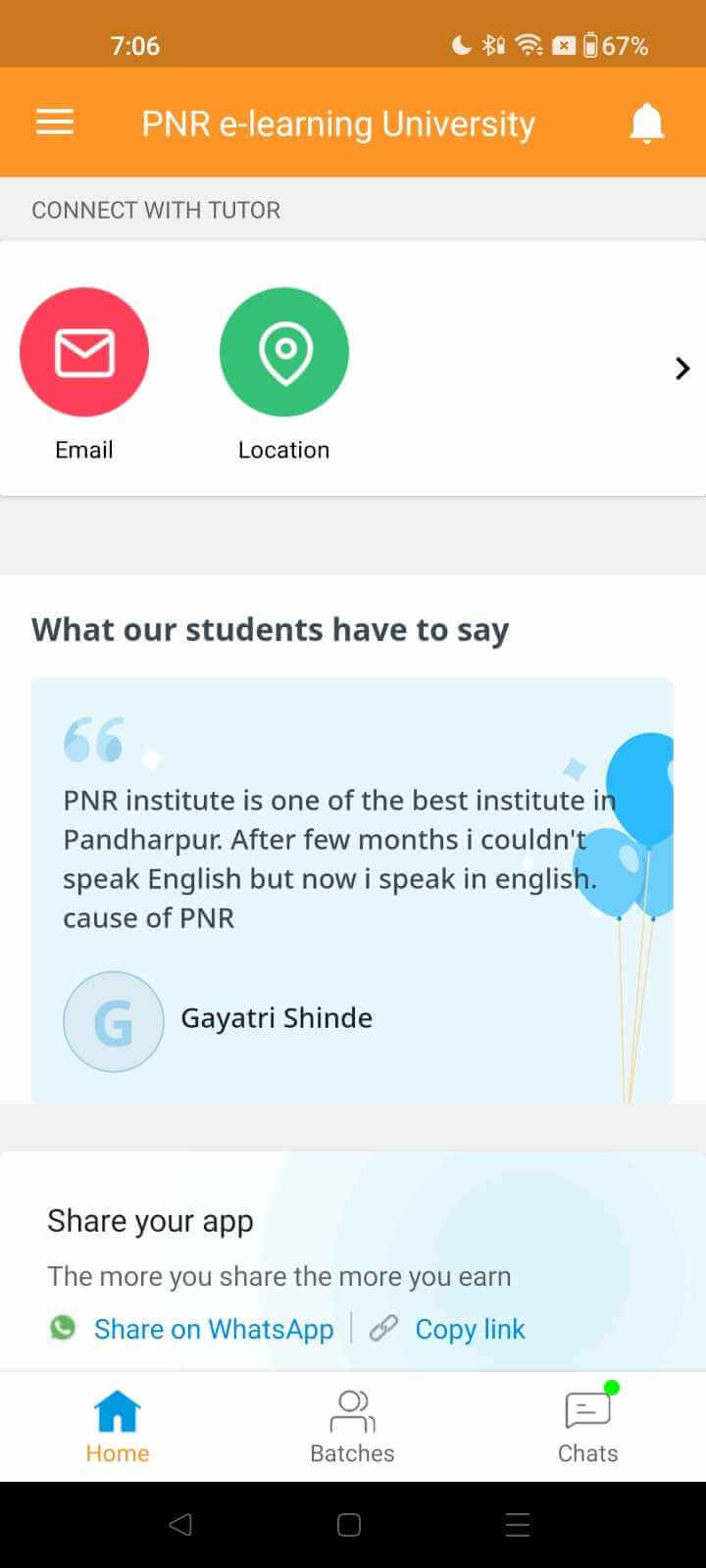Open the Chats tab
The width and height of the screenshot is (706, 1568).
point(587,1427)
